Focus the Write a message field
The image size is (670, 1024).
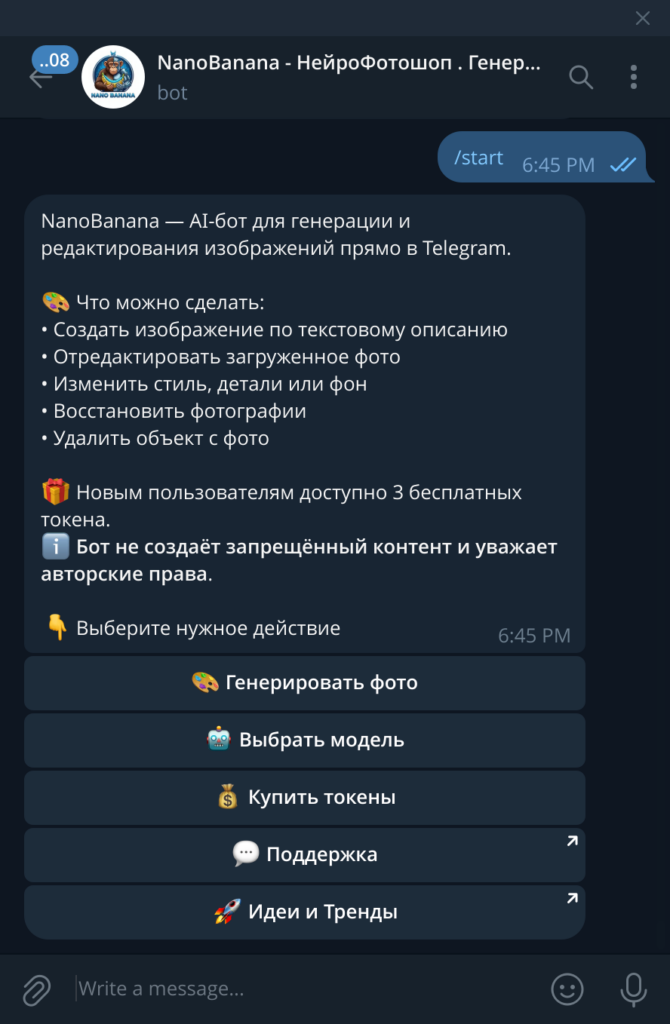[300, 990]
